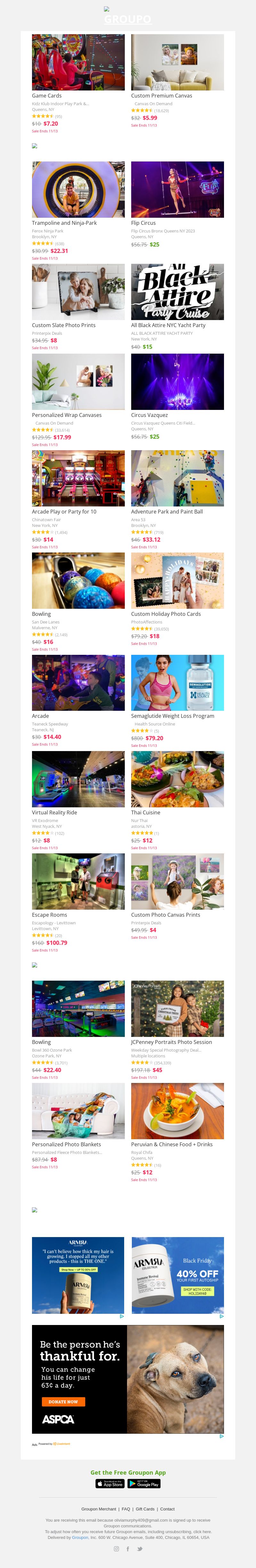
Task: Select the Flip Circus deal
Action: point(177,190)
